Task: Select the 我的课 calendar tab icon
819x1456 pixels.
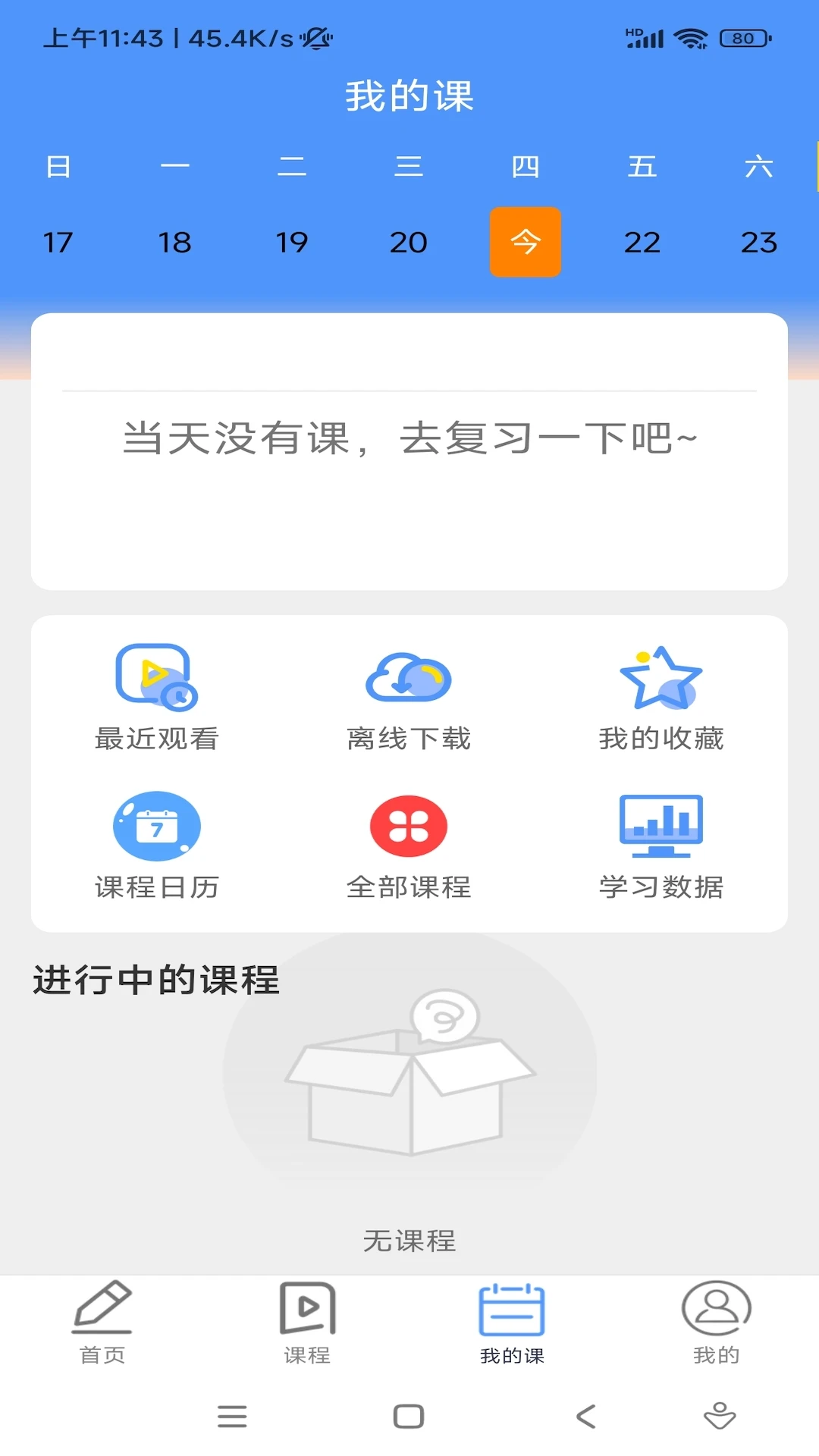Action: [511, 1304]
